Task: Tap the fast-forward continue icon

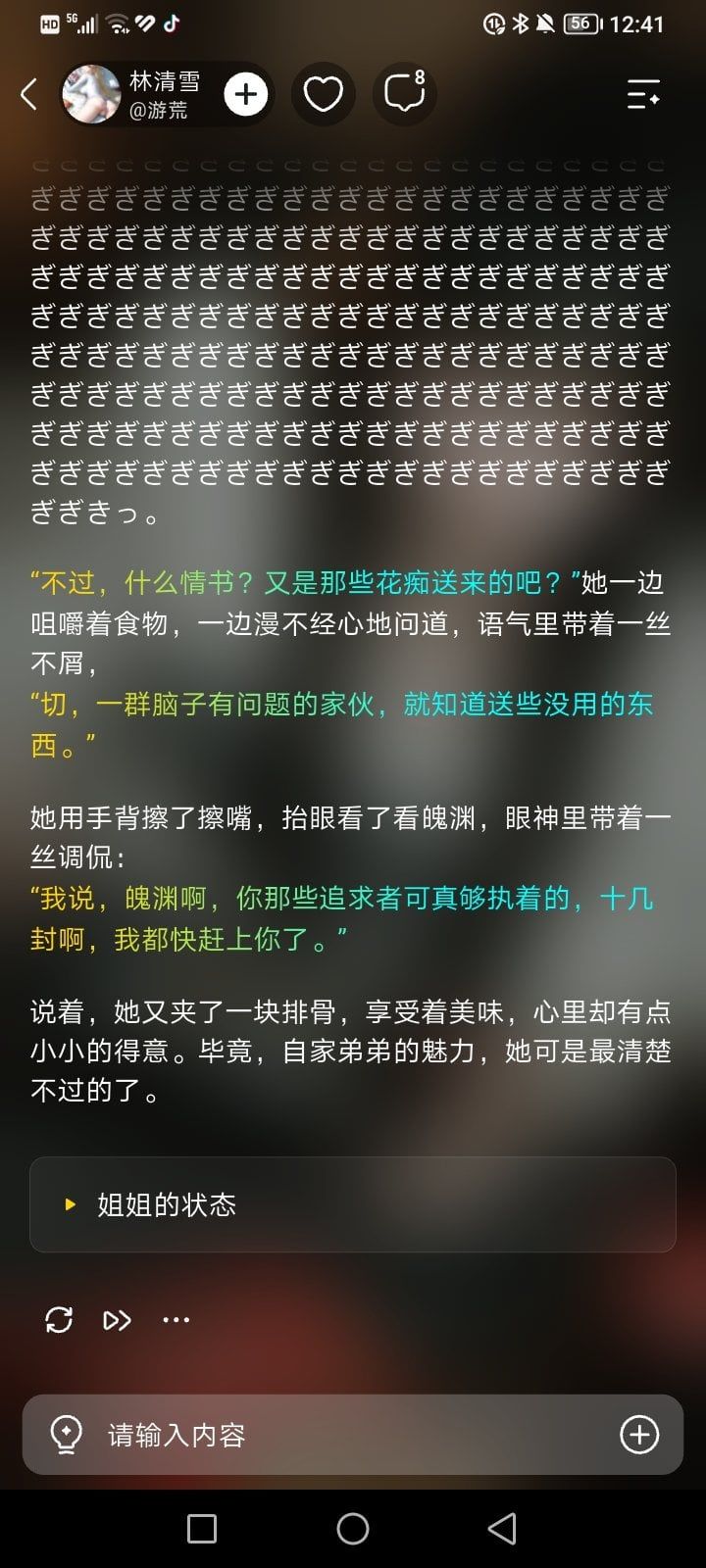Action: pos(117,1320)
